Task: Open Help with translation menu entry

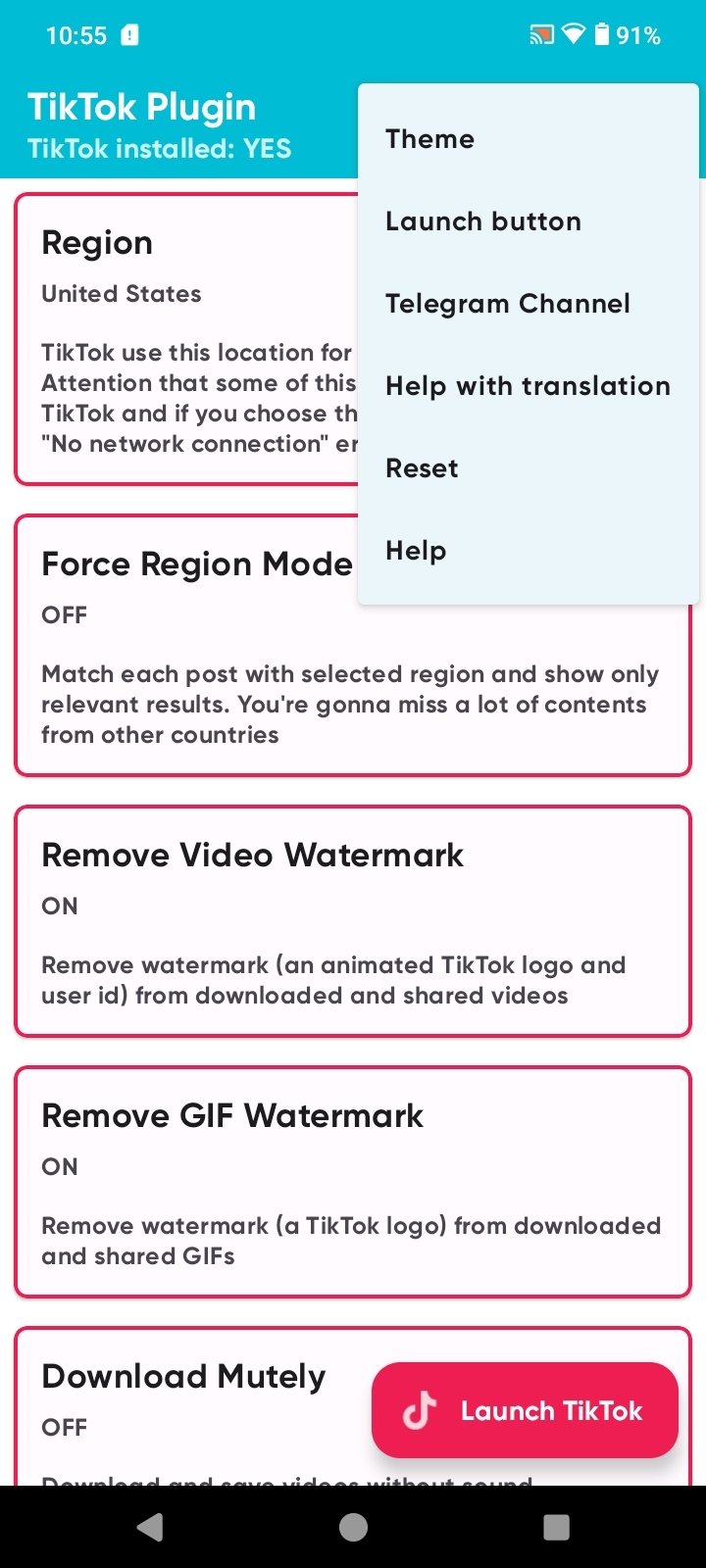Action: (x=528, y=386)
